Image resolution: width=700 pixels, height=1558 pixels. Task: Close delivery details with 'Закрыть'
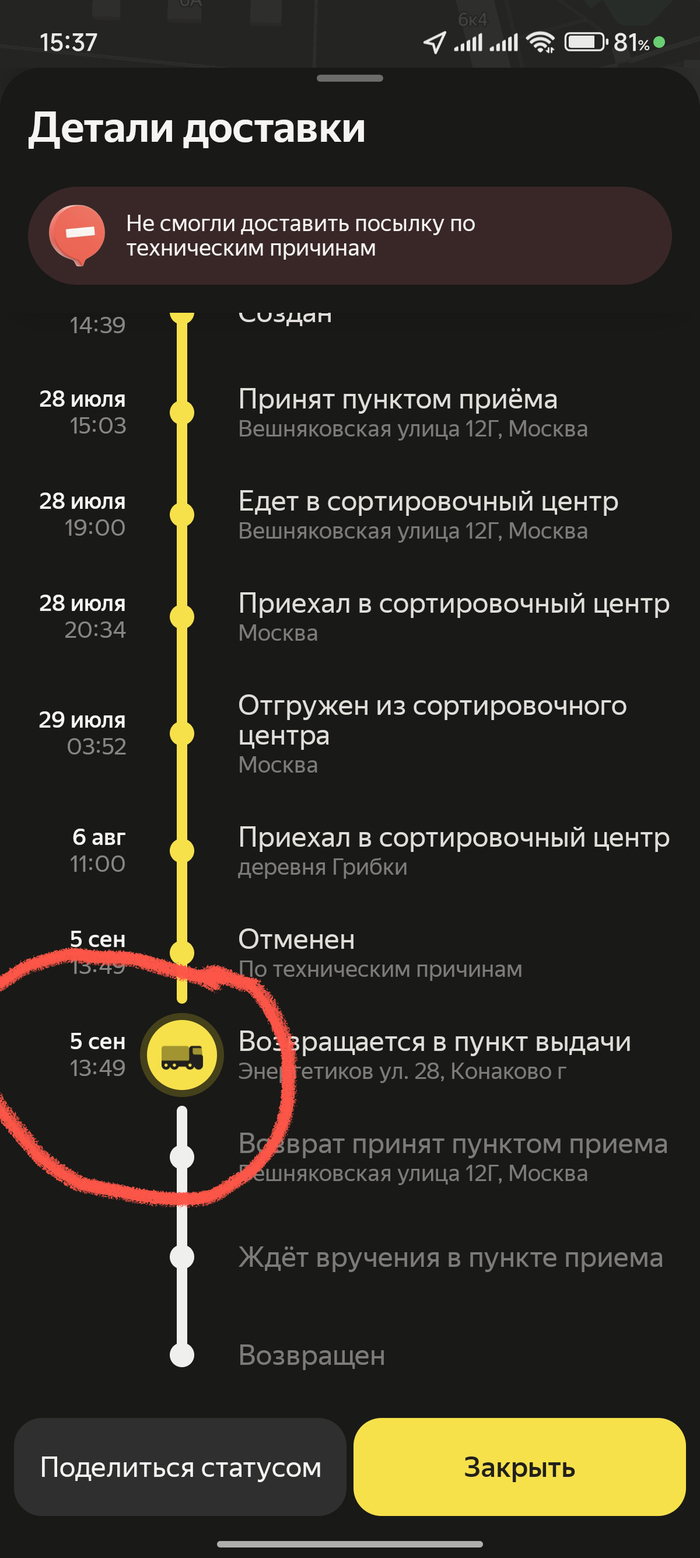coord(519,1467)
